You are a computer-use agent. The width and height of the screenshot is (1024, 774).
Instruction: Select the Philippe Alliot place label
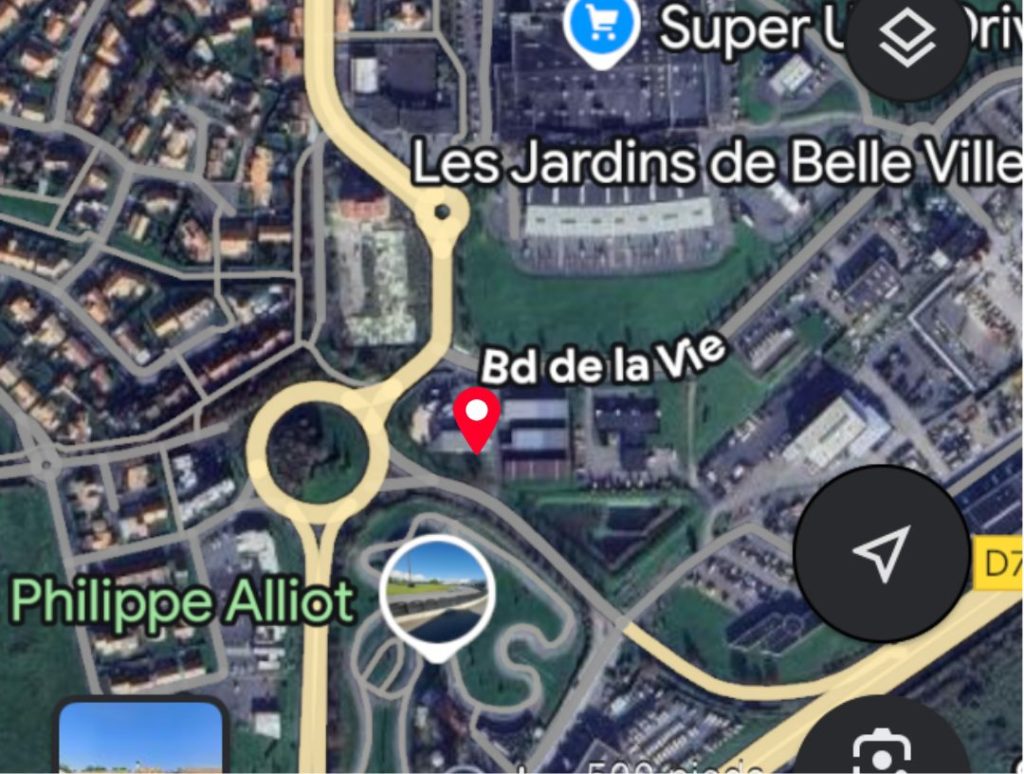coord(183,601)
